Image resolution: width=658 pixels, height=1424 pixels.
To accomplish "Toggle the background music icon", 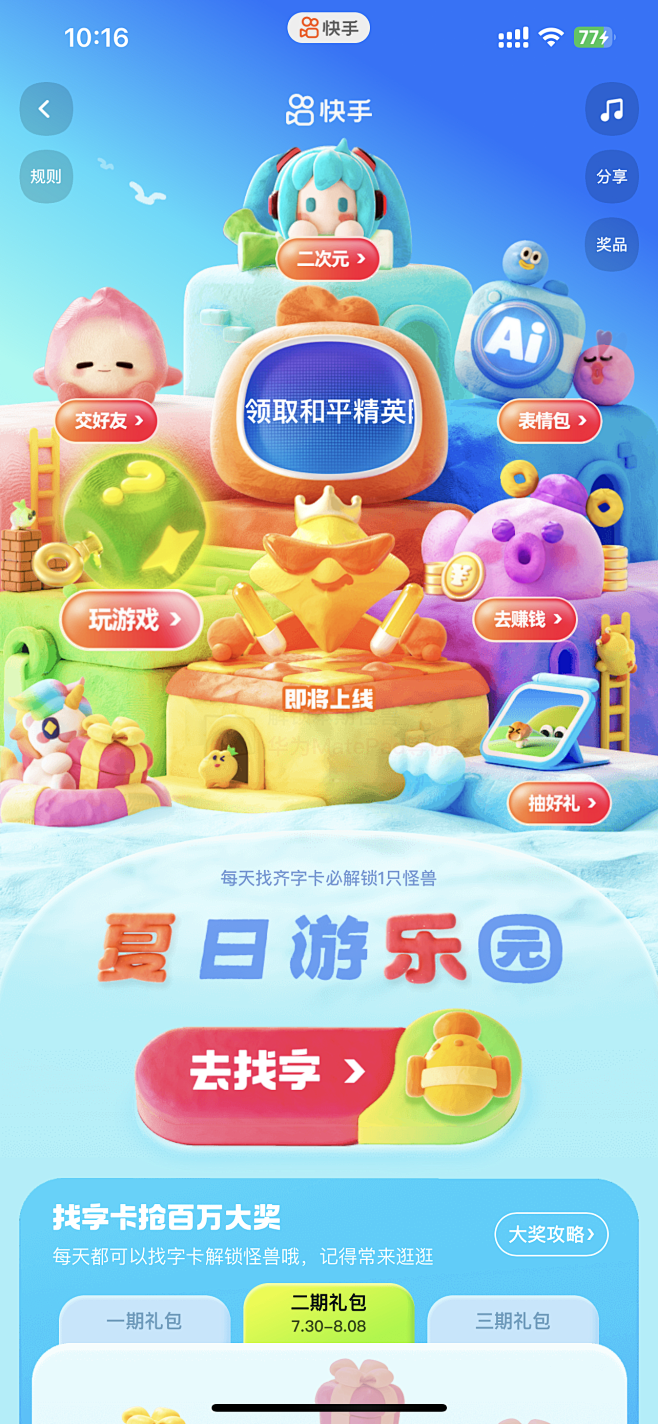I will pos(611,109).
